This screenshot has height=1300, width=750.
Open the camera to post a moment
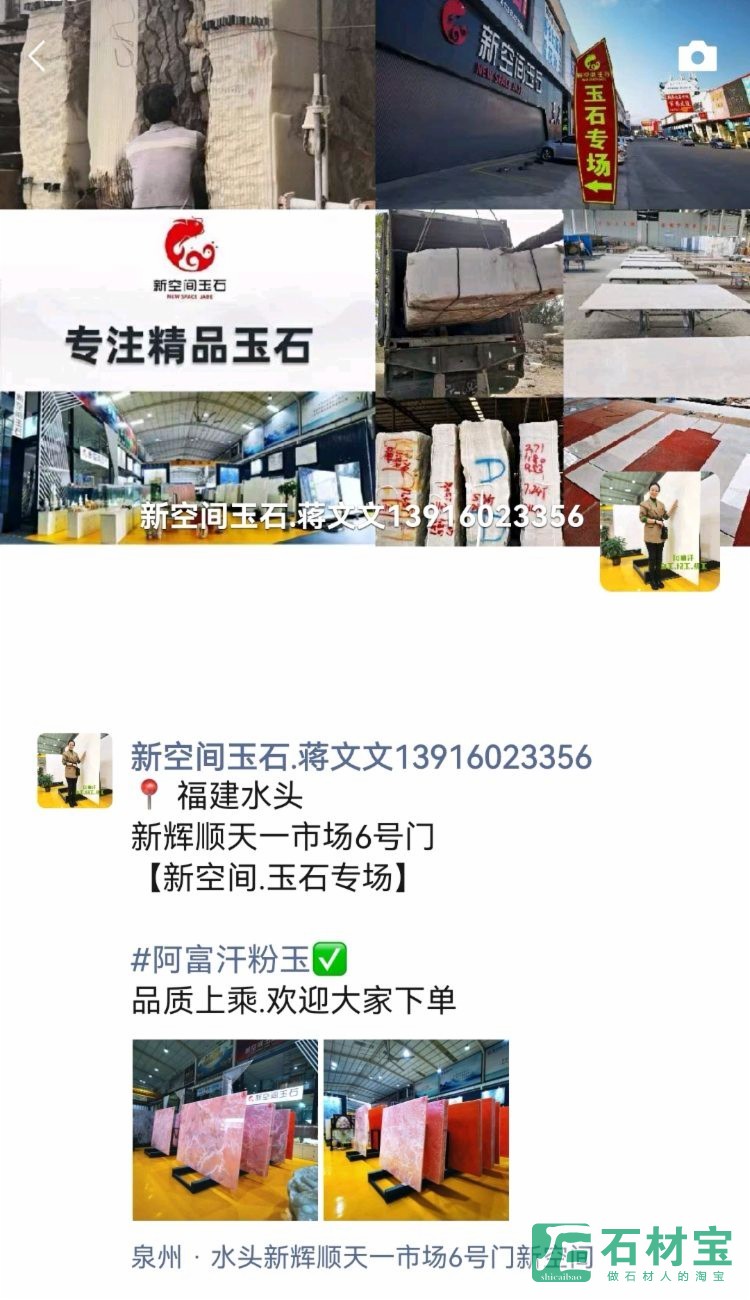(697, 57)
